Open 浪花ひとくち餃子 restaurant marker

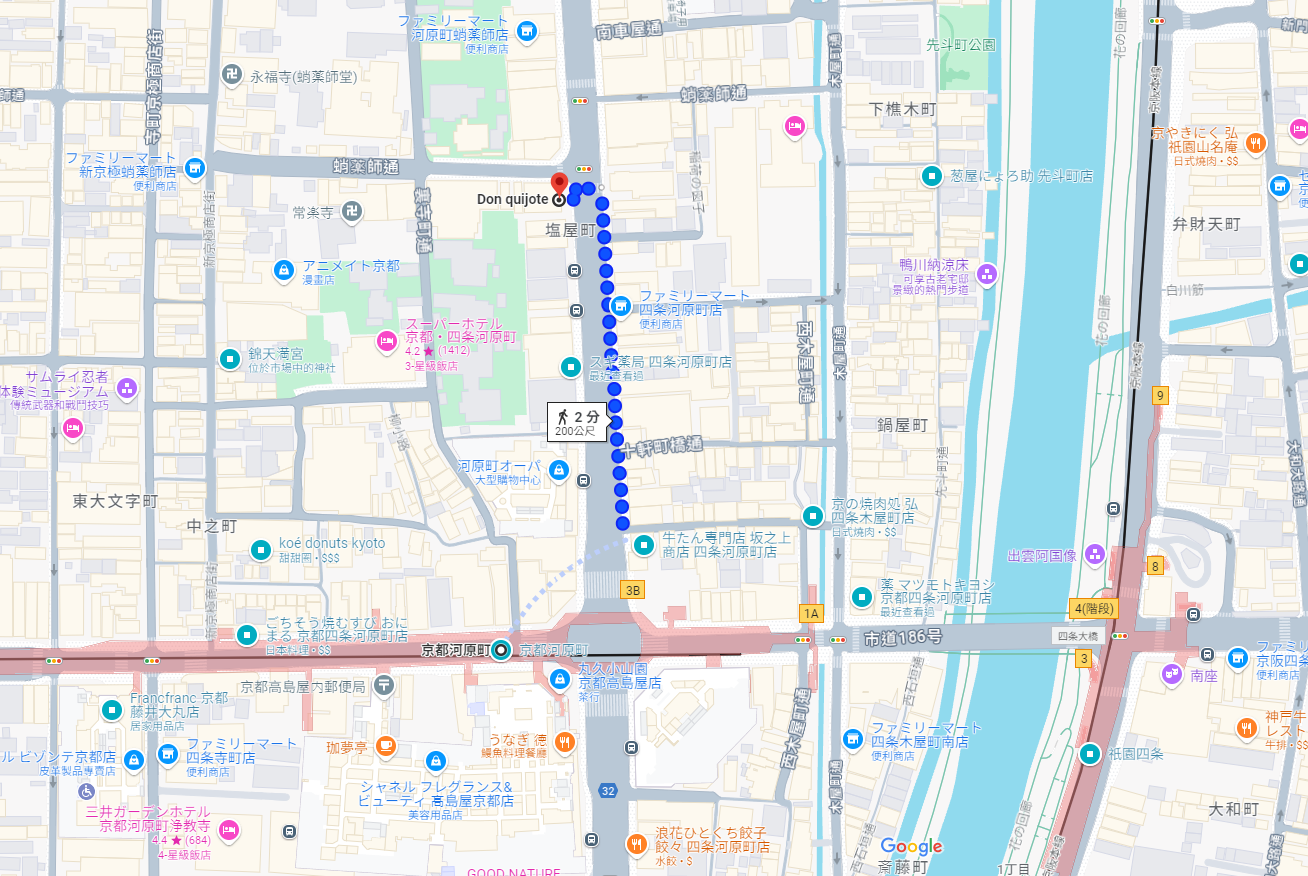[636, 844]
